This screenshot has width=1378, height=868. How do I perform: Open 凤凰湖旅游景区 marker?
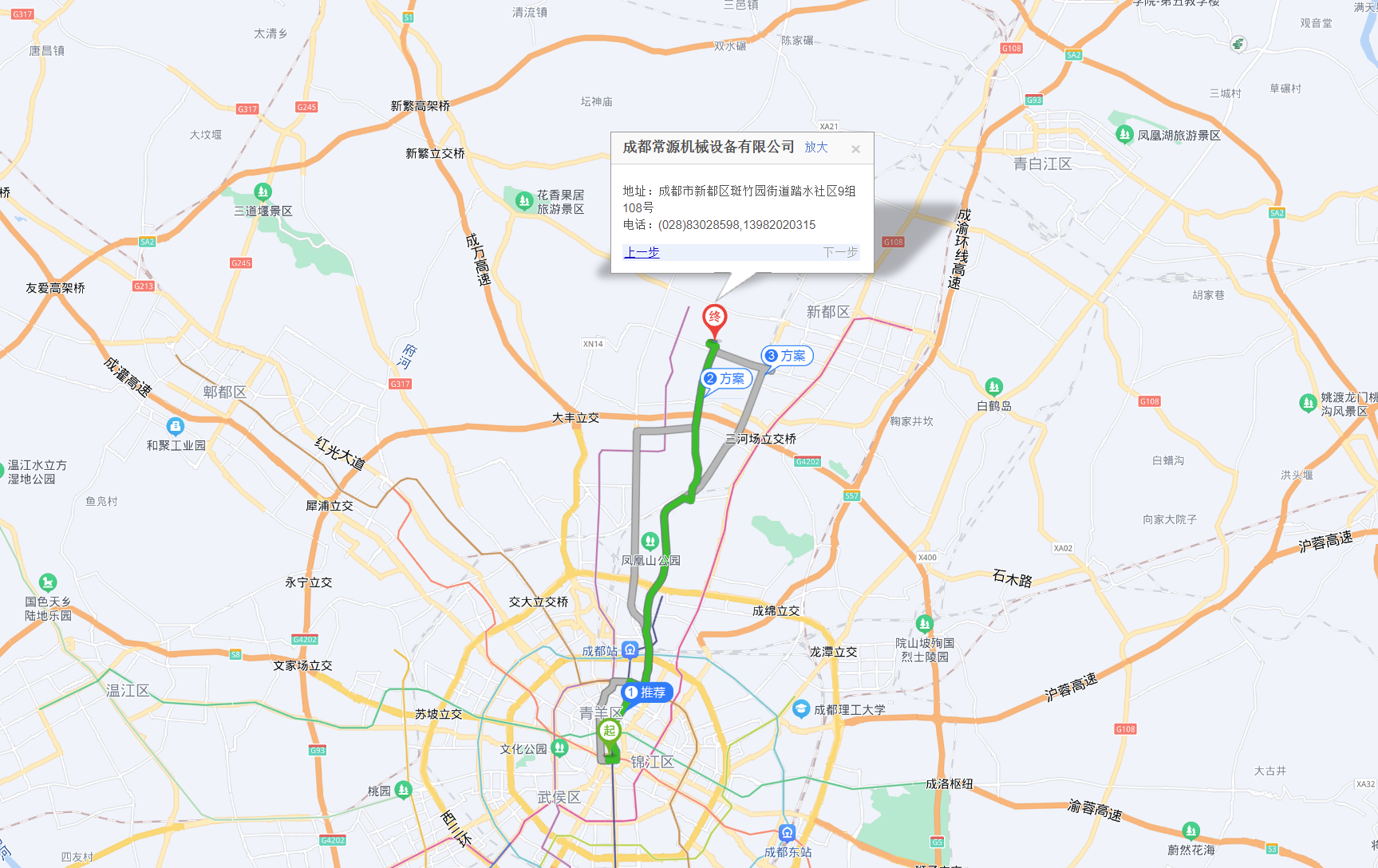click(1124, 135)
